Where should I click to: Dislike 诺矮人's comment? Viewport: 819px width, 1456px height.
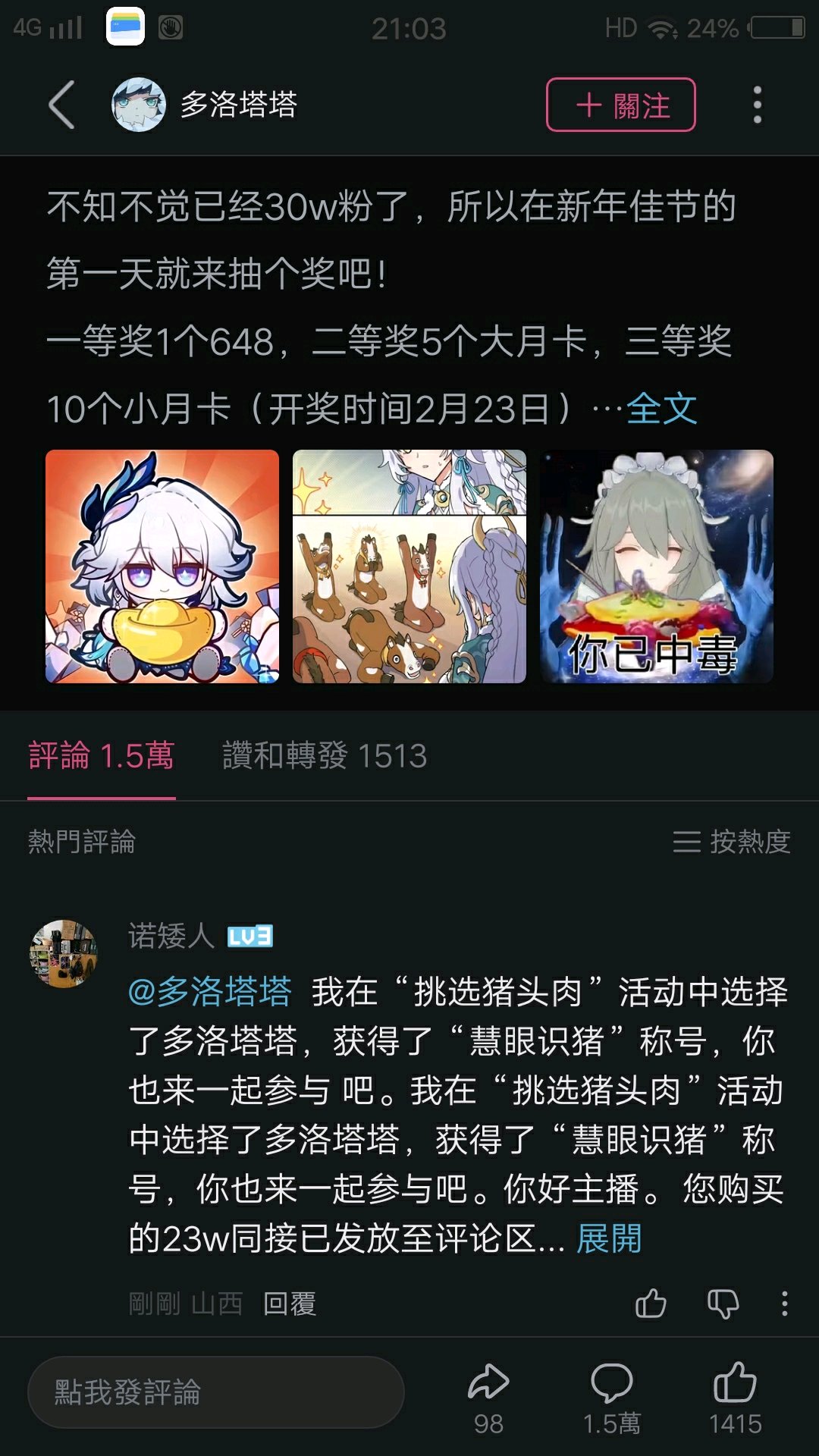(x=723, y=1304)
